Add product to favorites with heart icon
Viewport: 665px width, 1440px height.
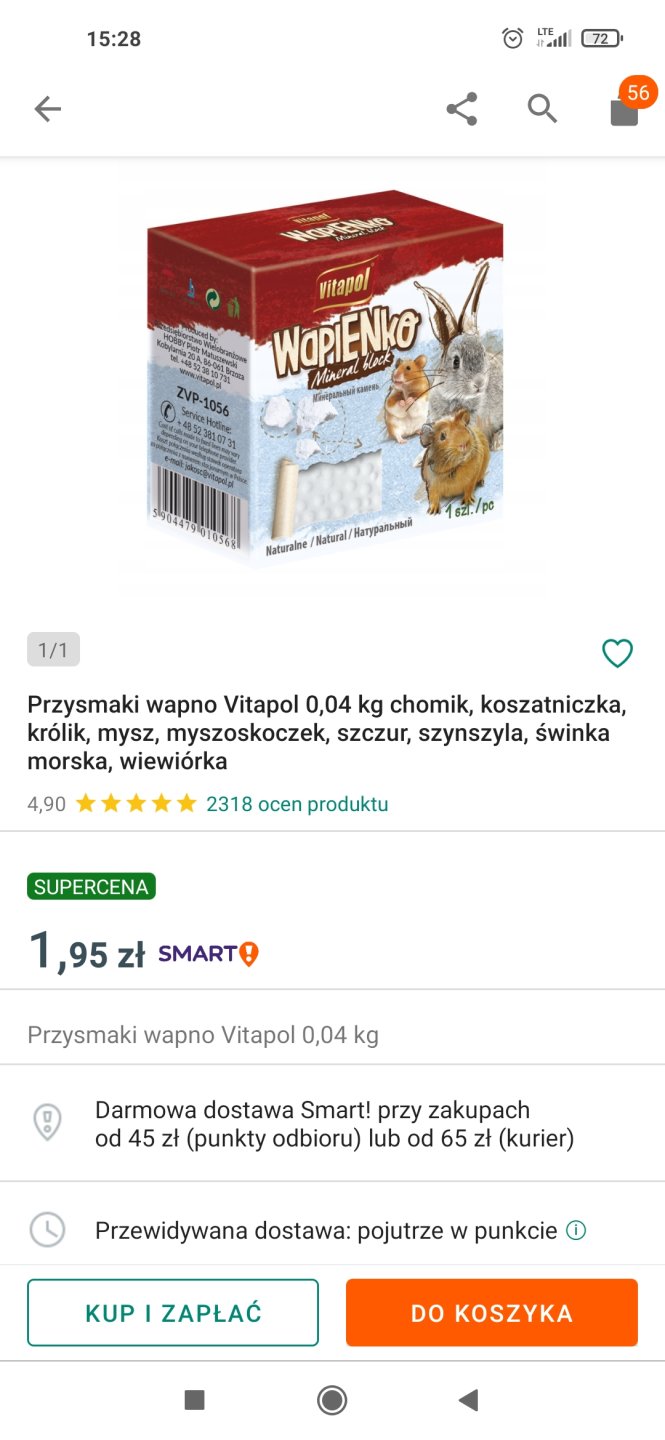pos(617,653)
